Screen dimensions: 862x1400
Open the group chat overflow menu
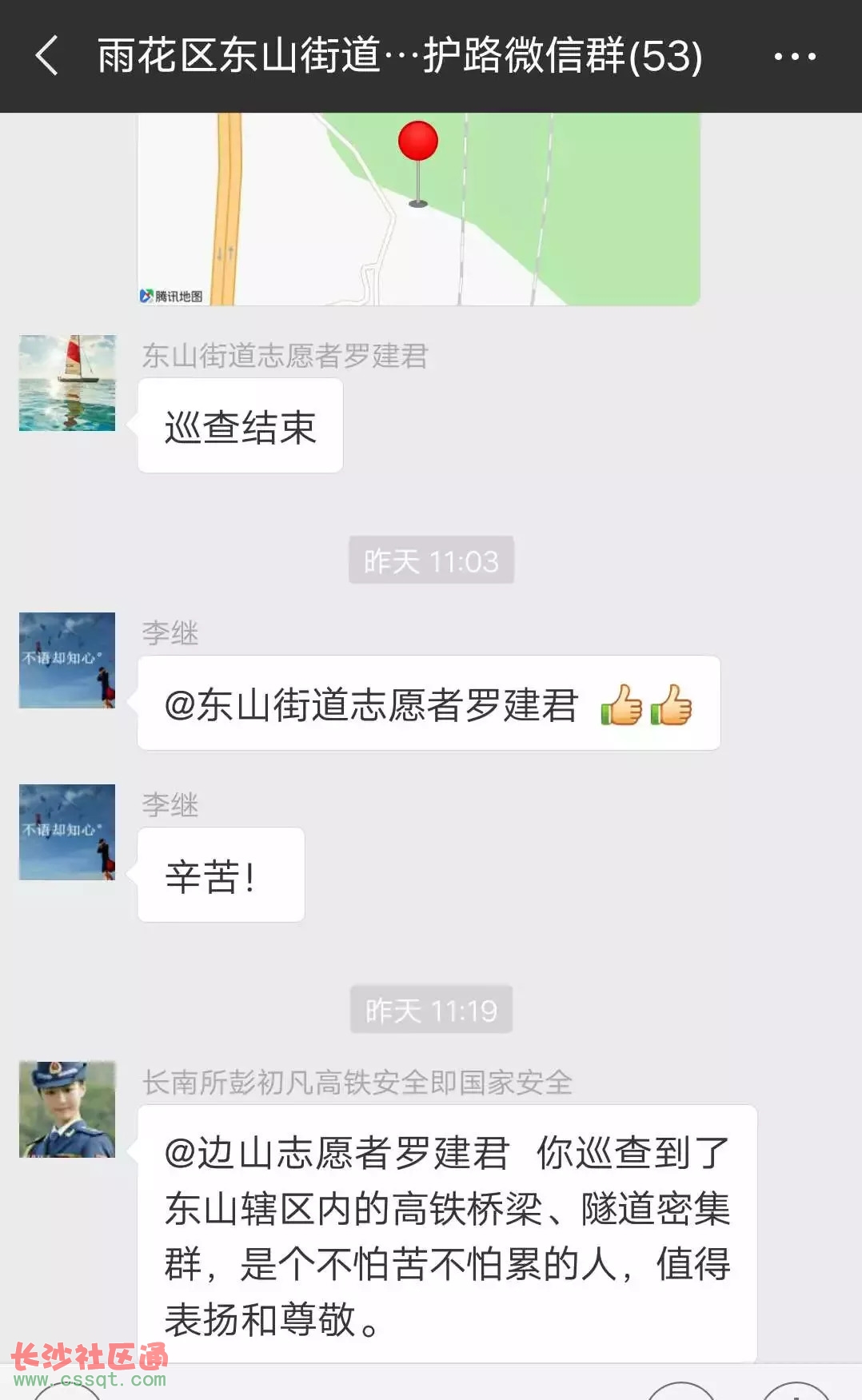coord(794,57)
